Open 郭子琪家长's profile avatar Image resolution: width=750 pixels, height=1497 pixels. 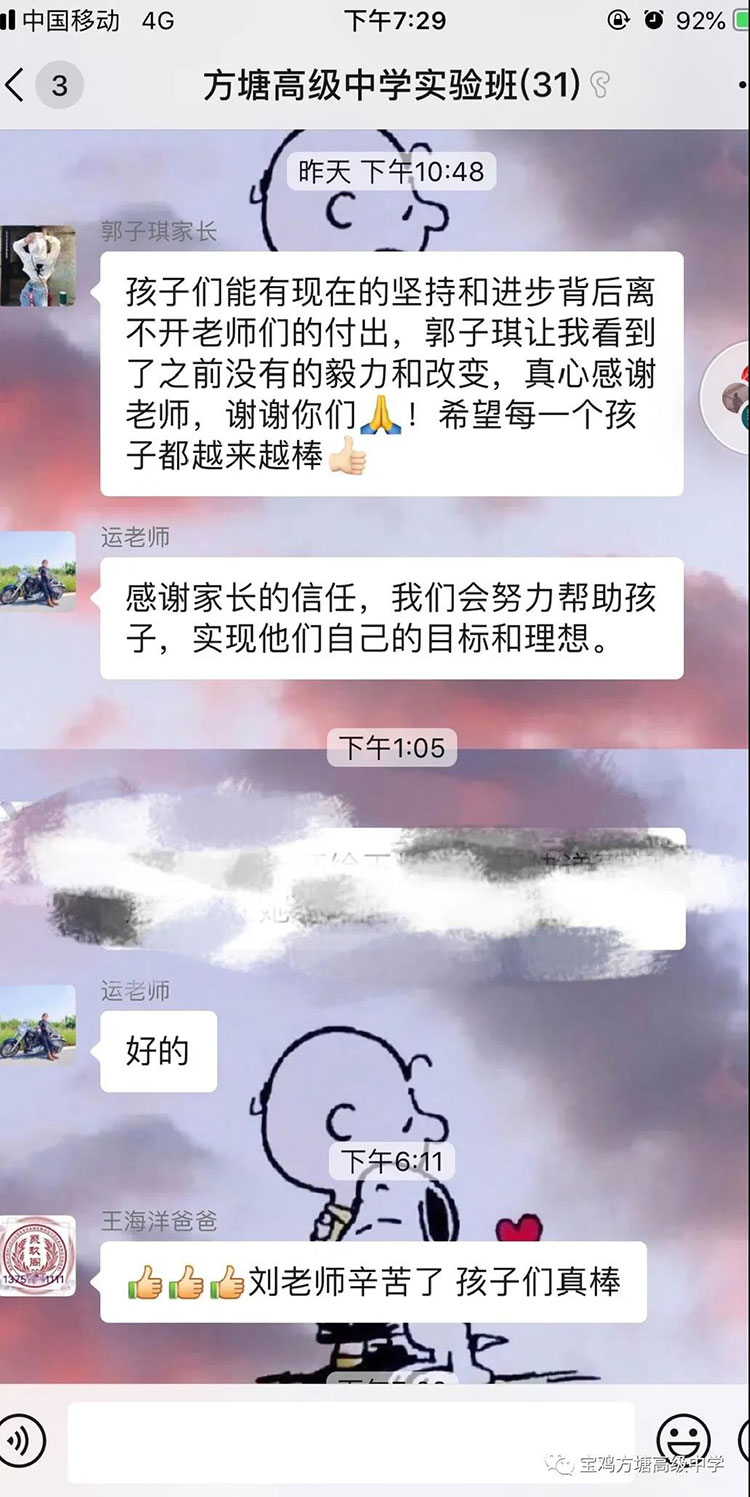[x=37, y=265]
